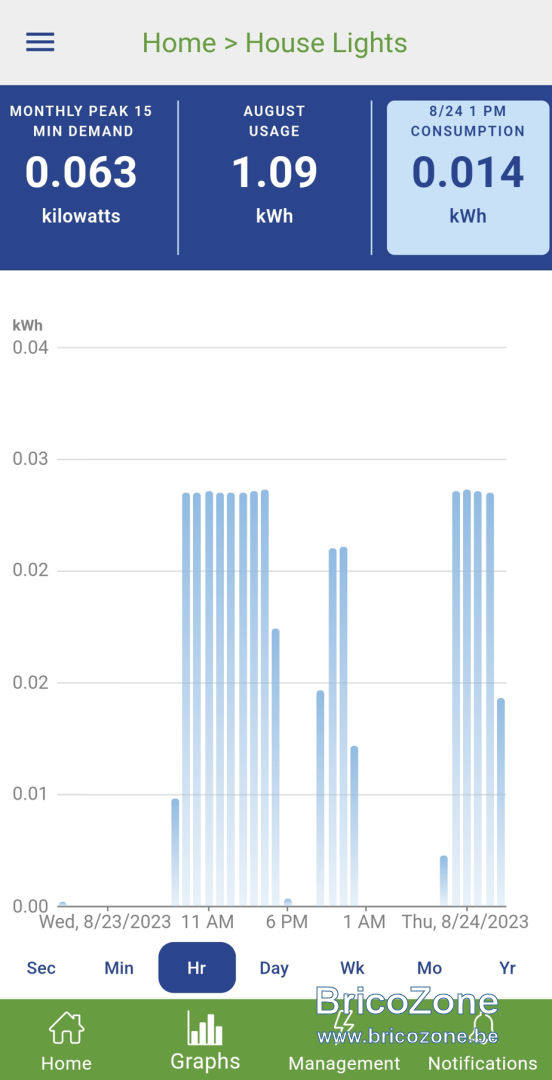Switch graph granularity to Min
The image size is (552, 1080).
[x=119, y=968]
